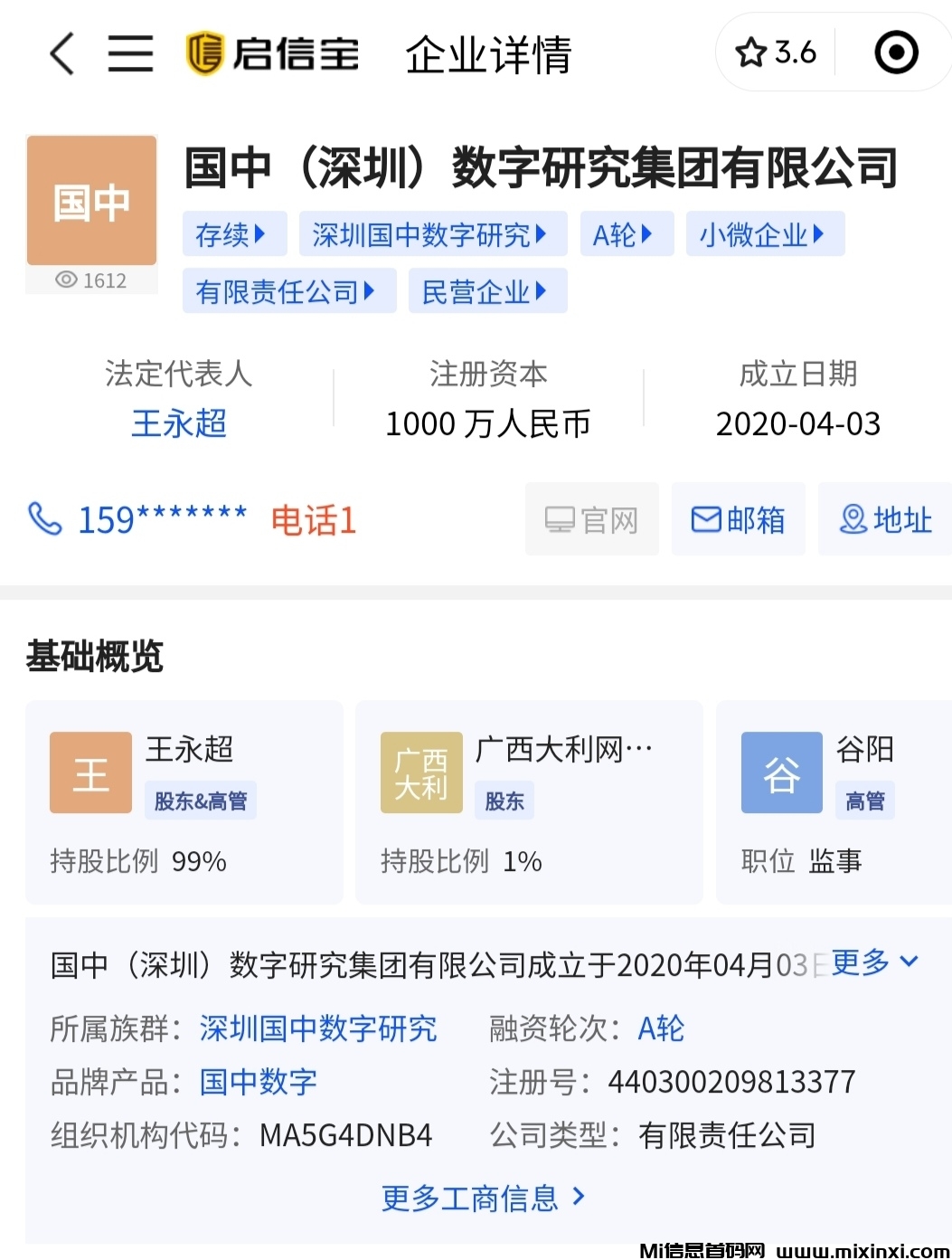
Task: Expand company description with 更多
Action: pyautogui.click(x=873, y=962)
